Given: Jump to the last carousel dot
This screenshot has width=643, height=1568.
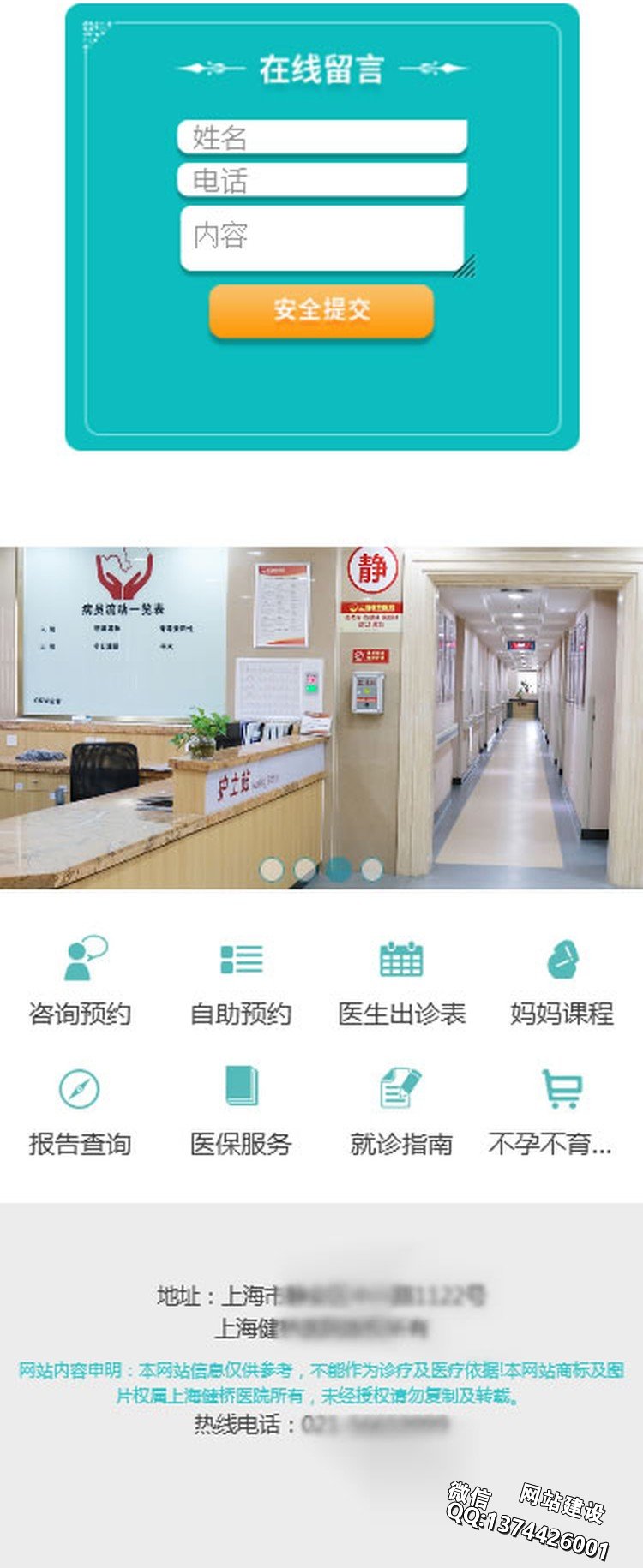Looking at the screenshot, I should click(x=371, y=870).
